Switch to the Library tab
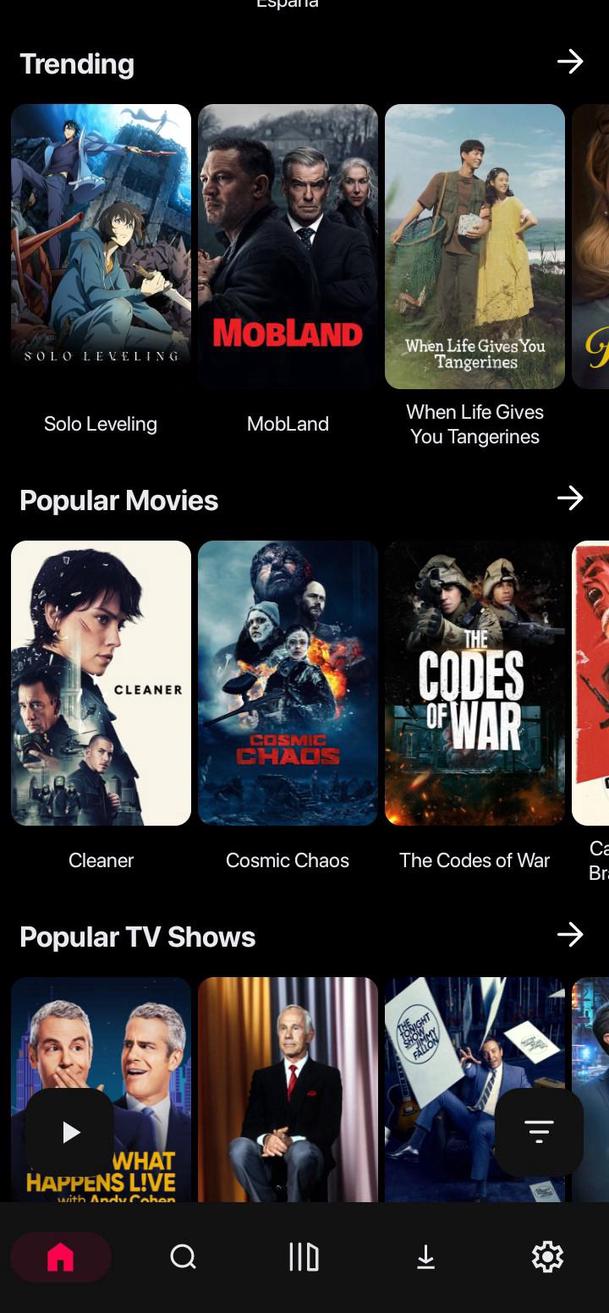The height and width of the screenshot is (1313, 609). coord(304,1257)
